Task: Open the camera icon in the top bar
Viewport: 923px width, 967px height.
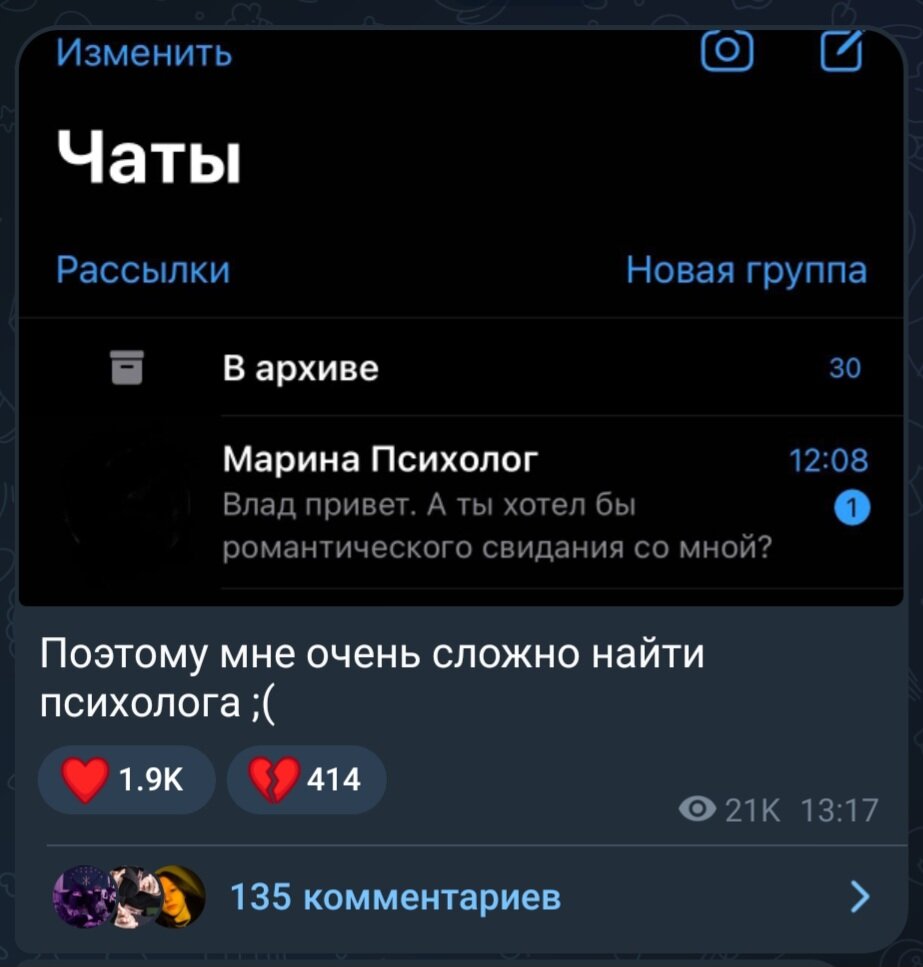Action: pos(727,53)
